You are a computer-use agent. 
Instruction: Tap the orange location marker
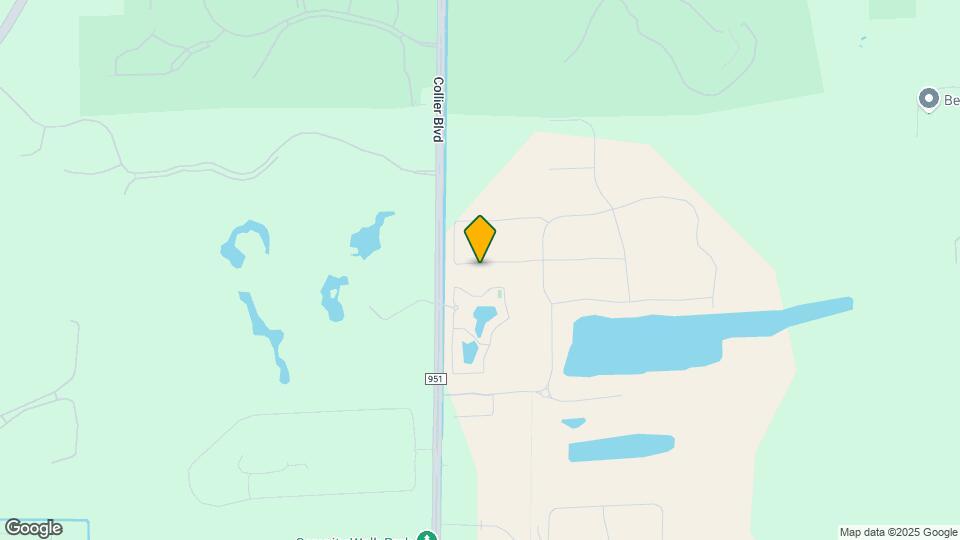point(480,238)
